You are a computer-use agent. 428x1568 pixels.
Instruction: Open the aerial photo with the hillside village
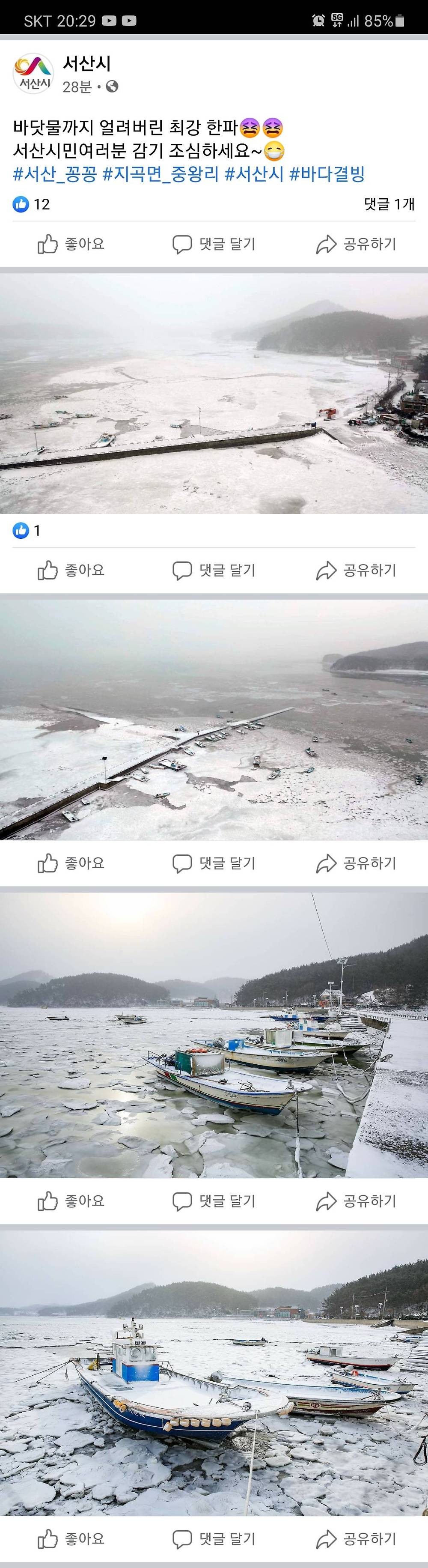click(214, 393)
